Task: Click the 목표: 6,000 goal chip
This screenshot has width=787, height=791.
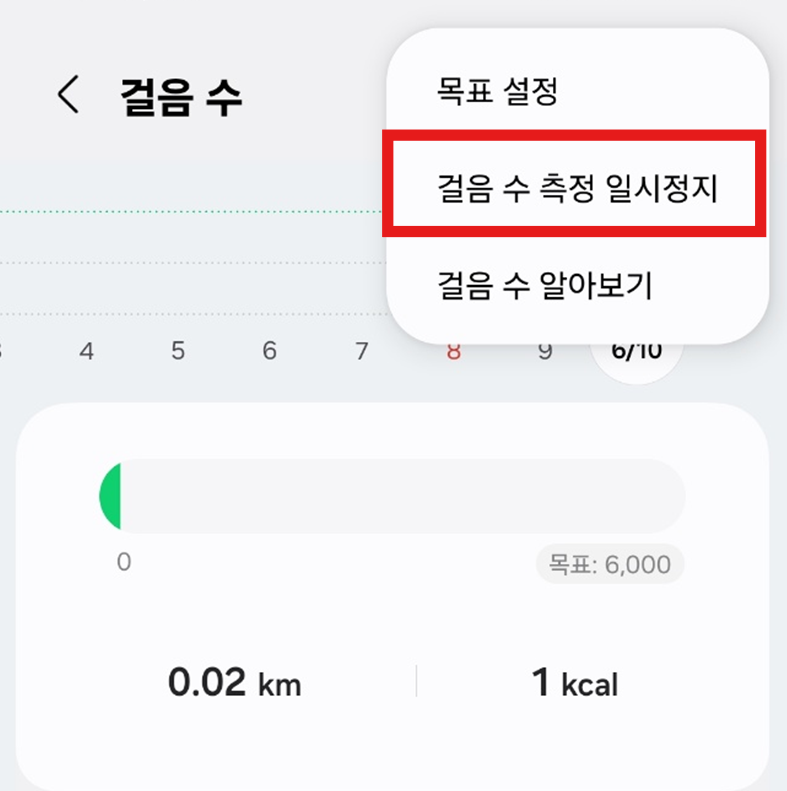Action: [610, 565]
